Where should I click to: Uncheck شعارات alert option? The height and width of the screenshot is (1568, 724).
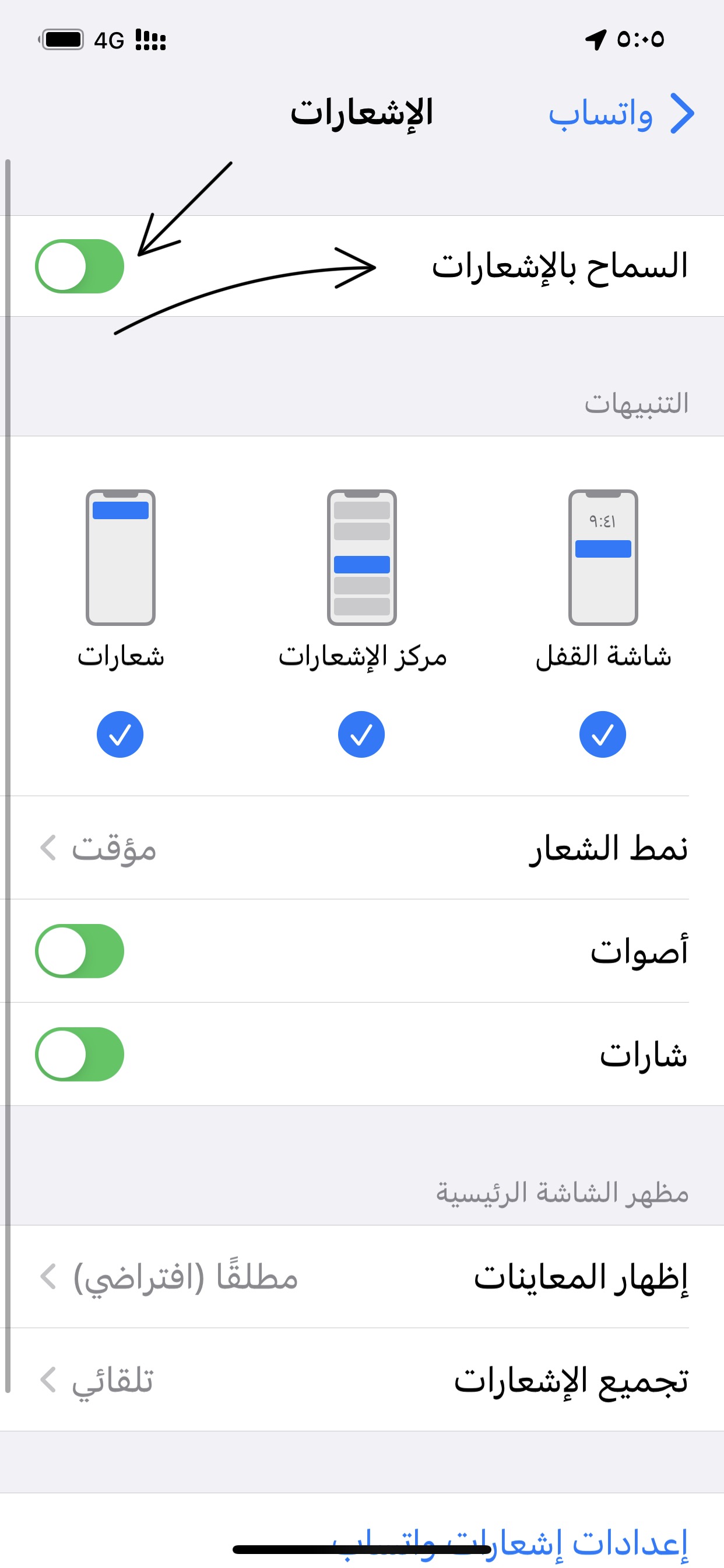pos(120,734)
